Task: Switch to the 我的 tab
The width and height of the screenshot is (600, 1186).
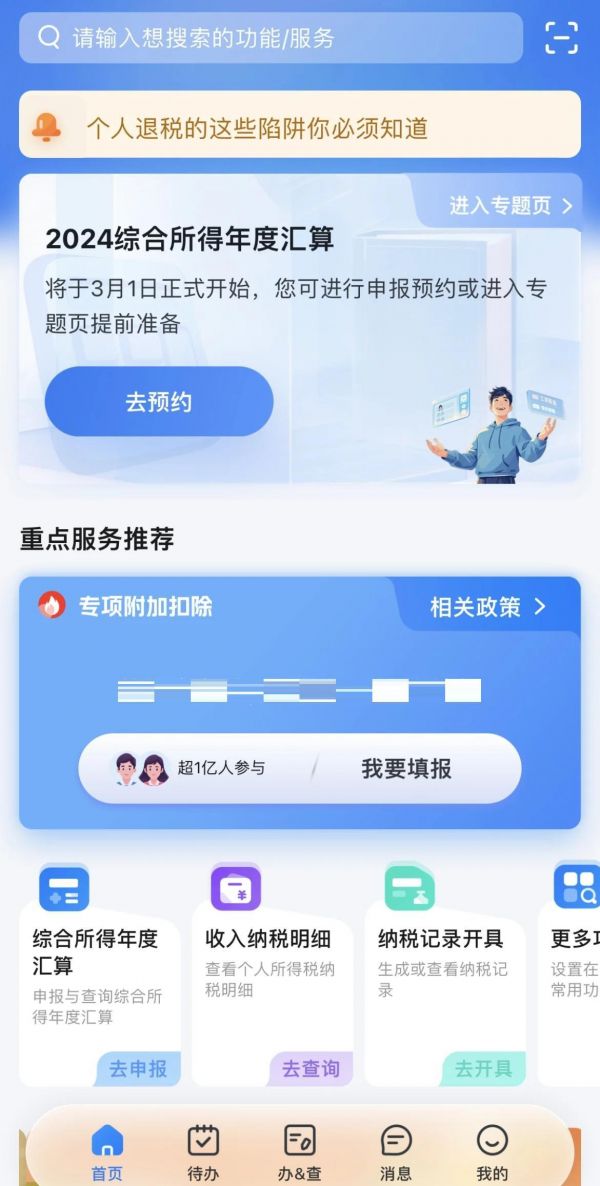Action: [x=492, y=1152]
